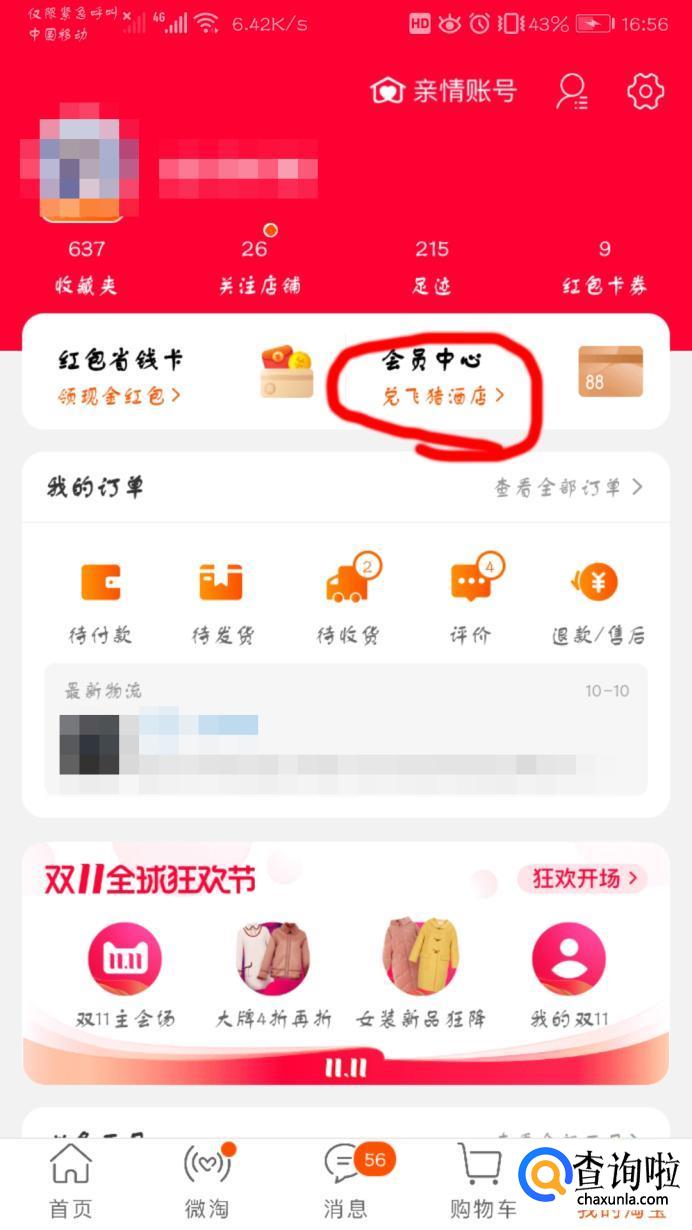Open 退款/售后 refunds
This screenshot has width=692, height=1230.
pyautogui.click(x=597, y=600)
